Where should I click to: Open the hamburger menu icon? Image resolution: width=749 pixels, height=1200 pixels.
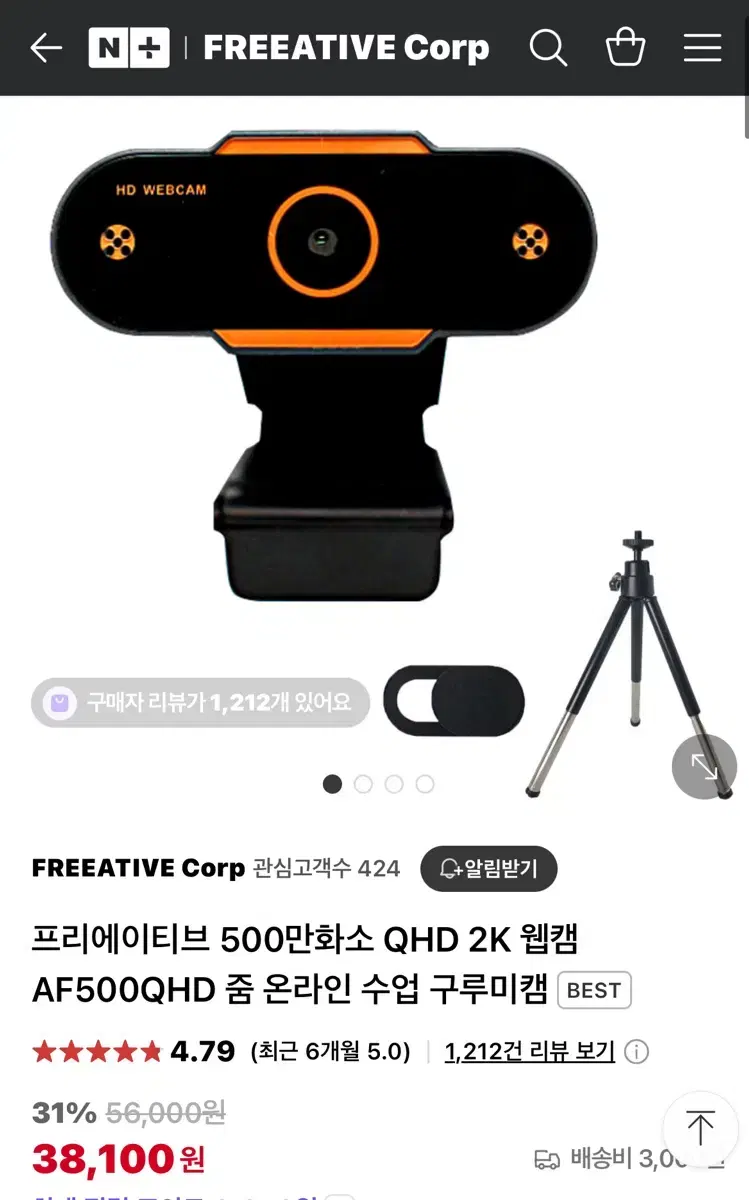pyautogui.click(x=702, y=47)
